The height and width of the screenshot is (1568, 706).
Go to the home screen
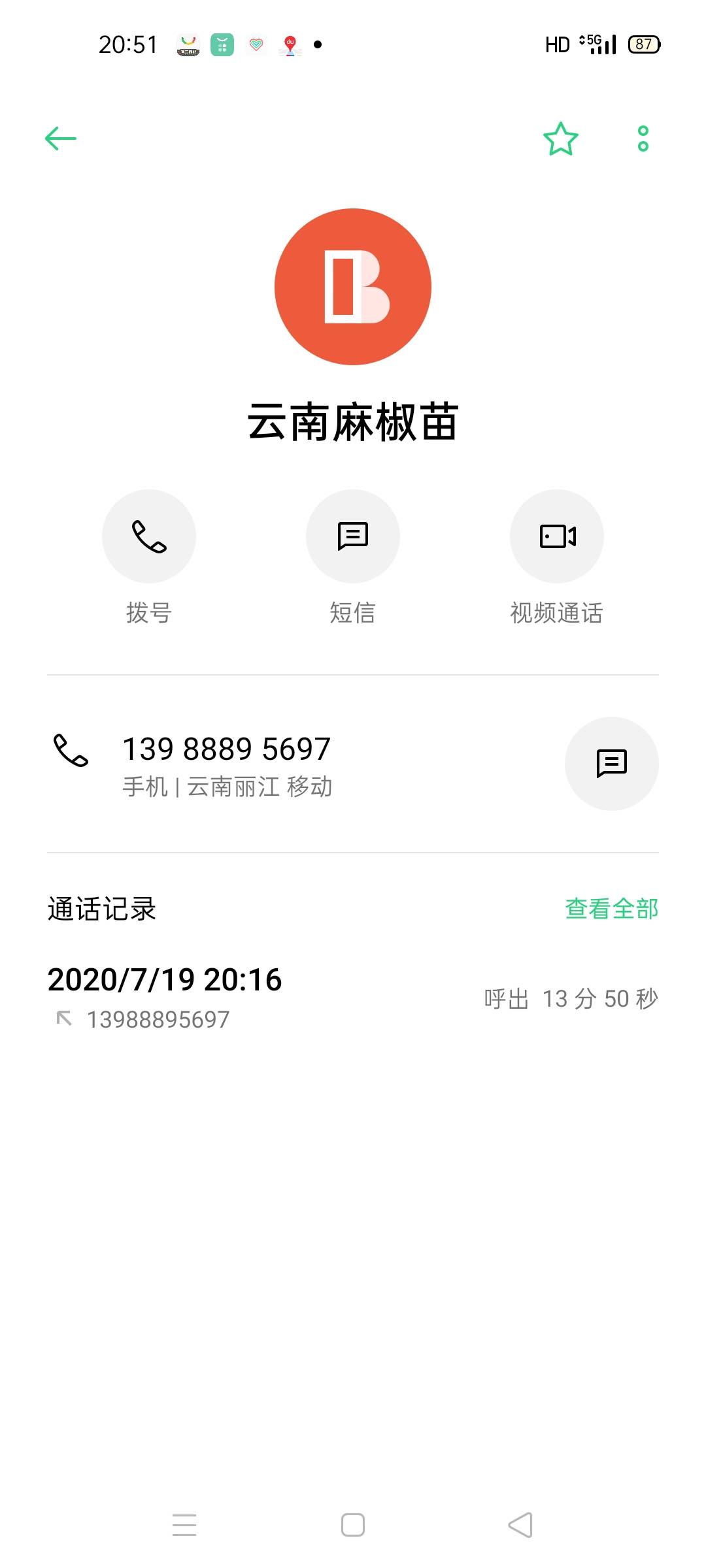[x=353, y=1525]
